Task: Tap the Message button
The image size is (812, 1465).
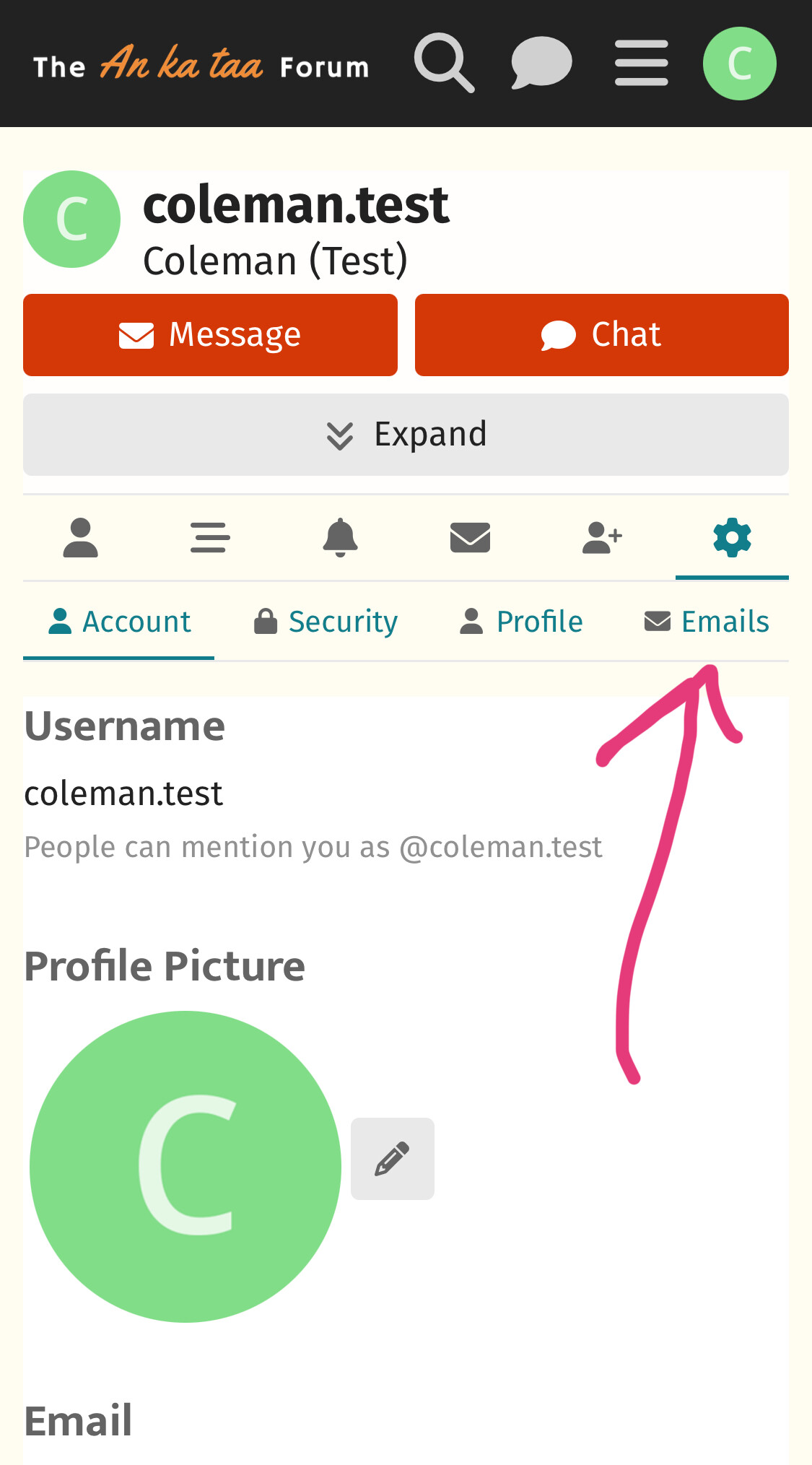Action: 210,335
